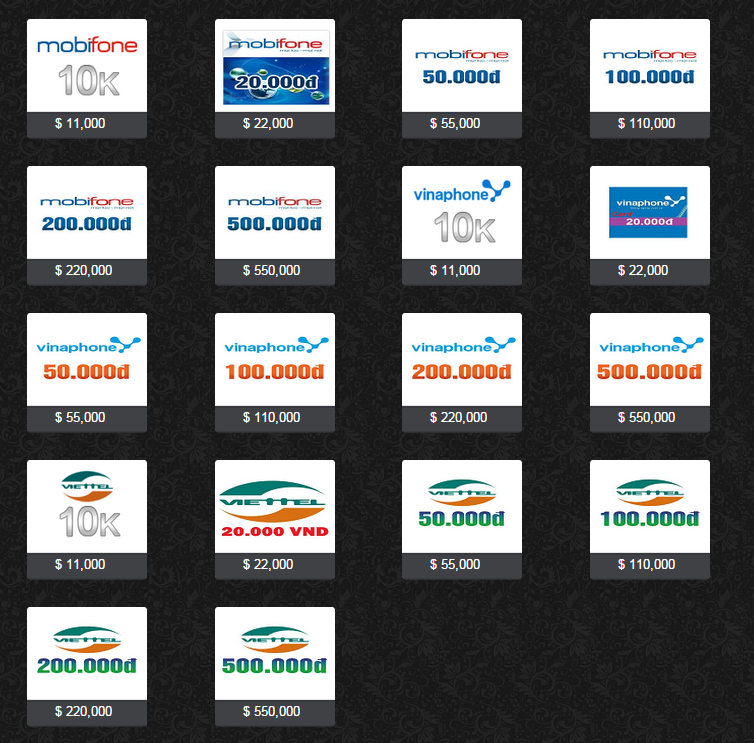Viewport: 754px width, 743px height.
Task: Open the Mobifone 200.000đ card
Action: tap(87, 213)
